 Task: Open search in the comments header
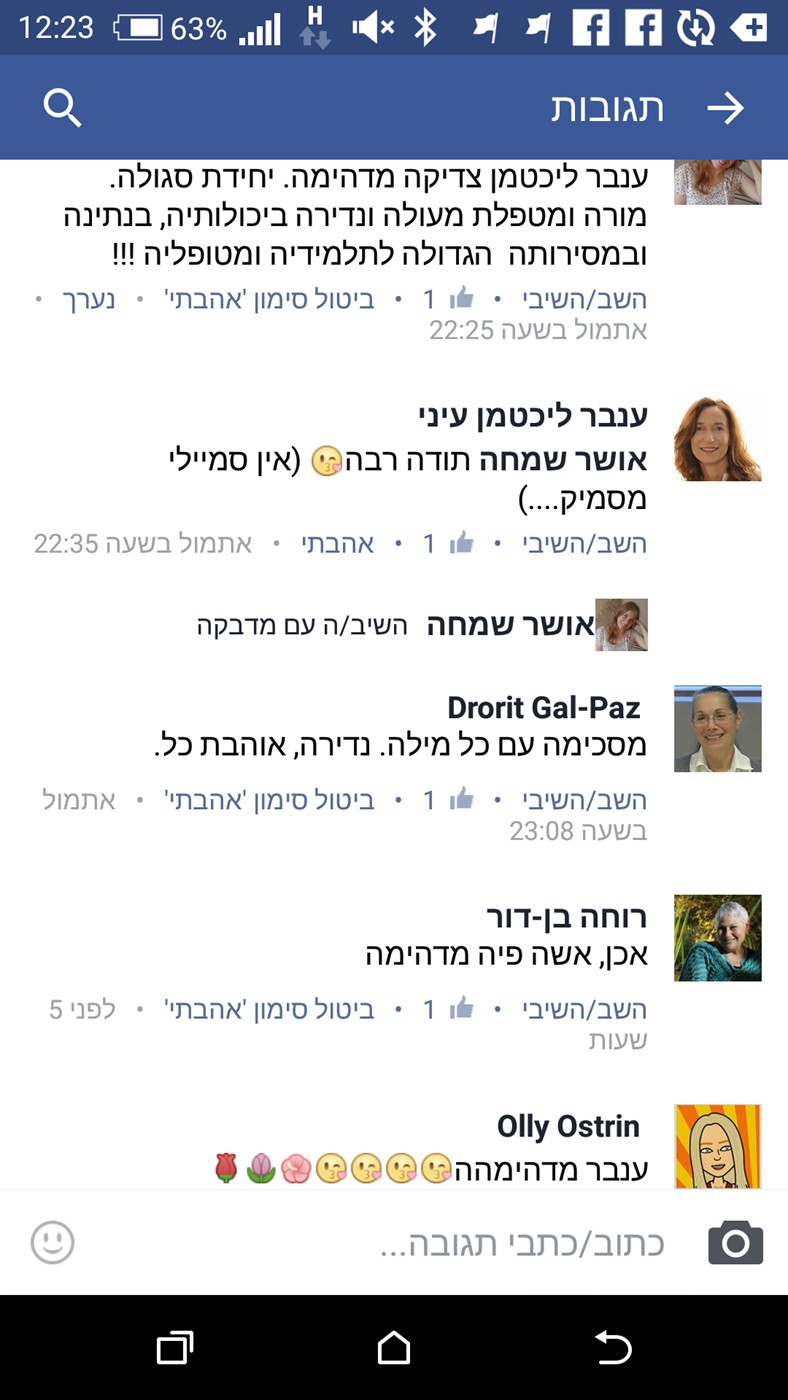point(62,108)
